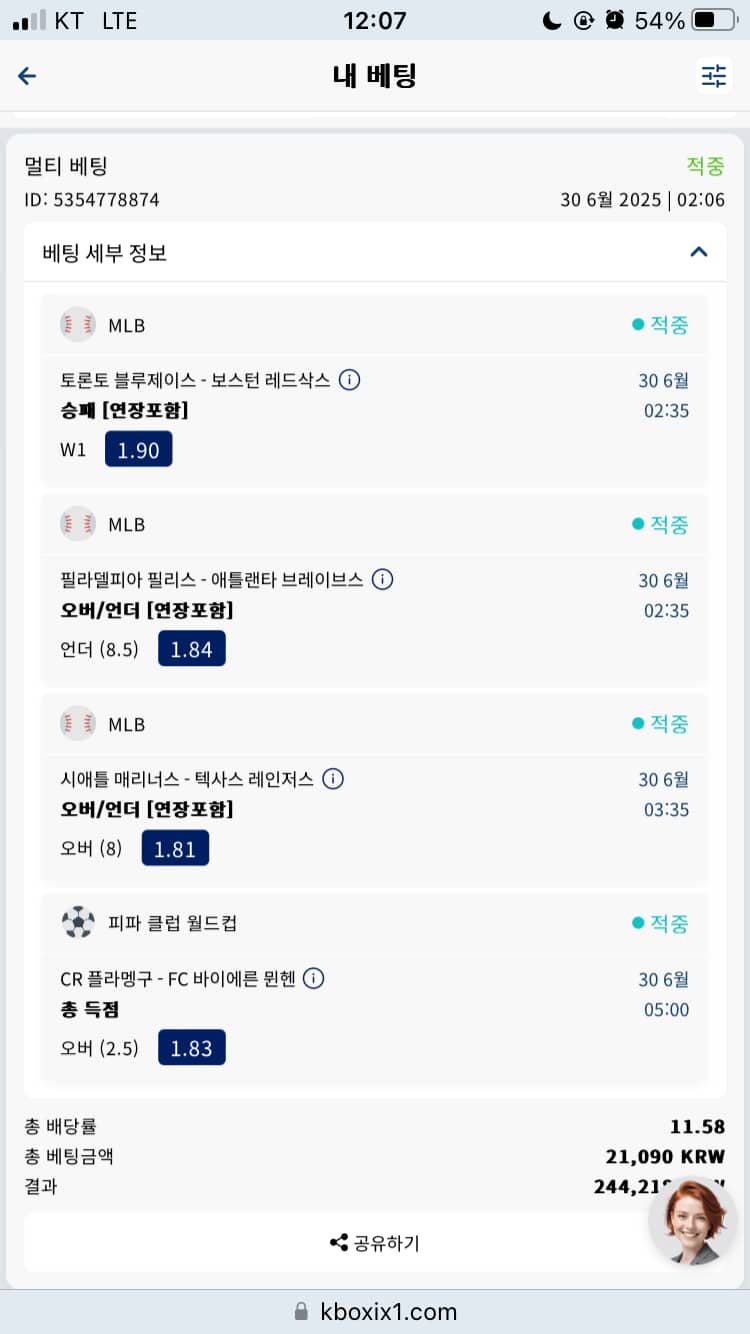Show info for CR 플라멩구 - FC 바이에른 뮌헨
The width and height of the screenshot is (750, 1334).
point(313,979)
